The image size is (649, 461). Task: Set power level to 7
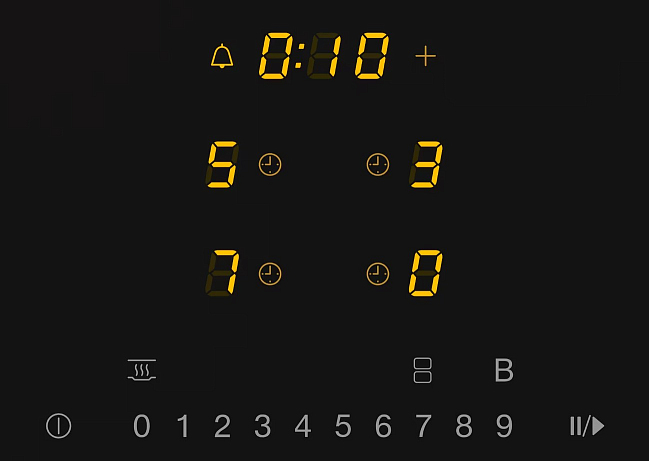tap(423, 427)
